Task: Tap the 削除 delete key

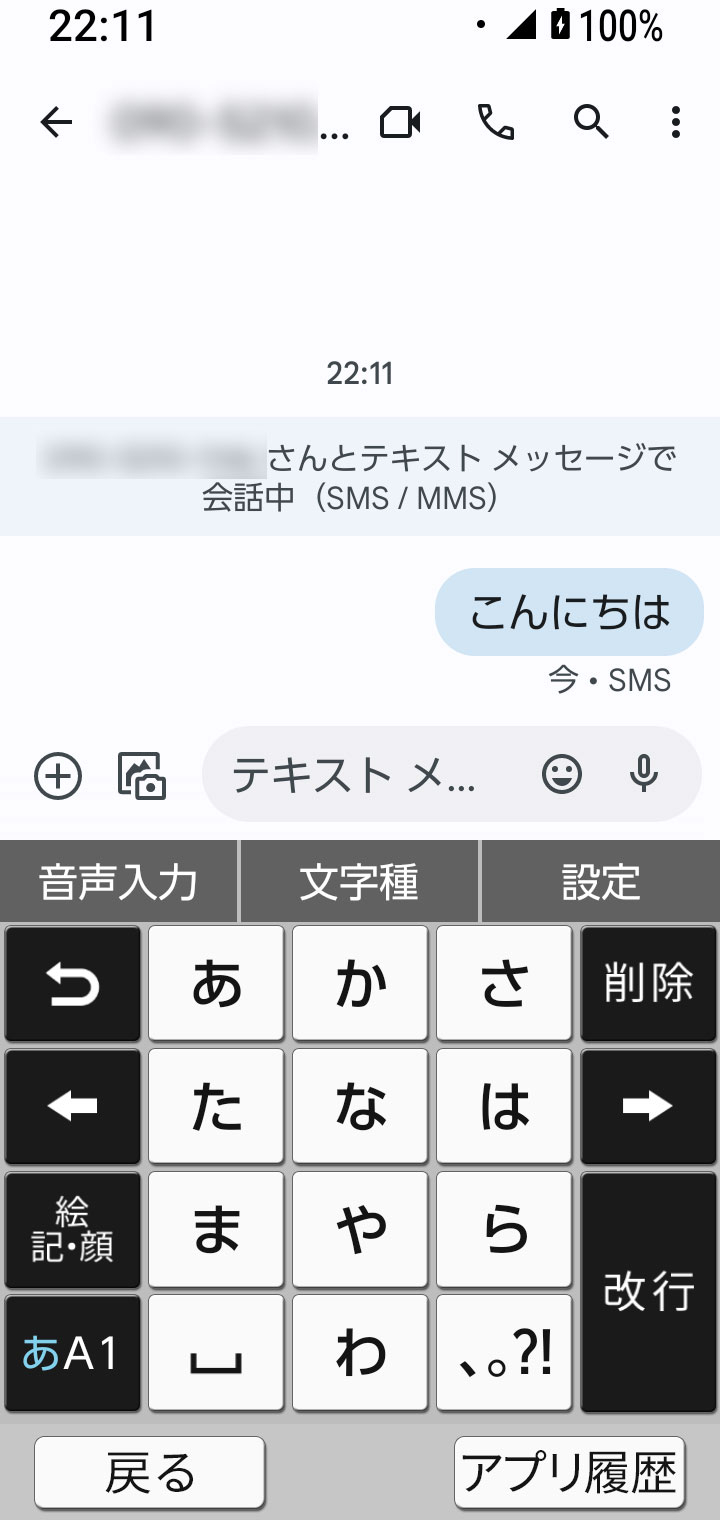Action: (x=648, y=984)
